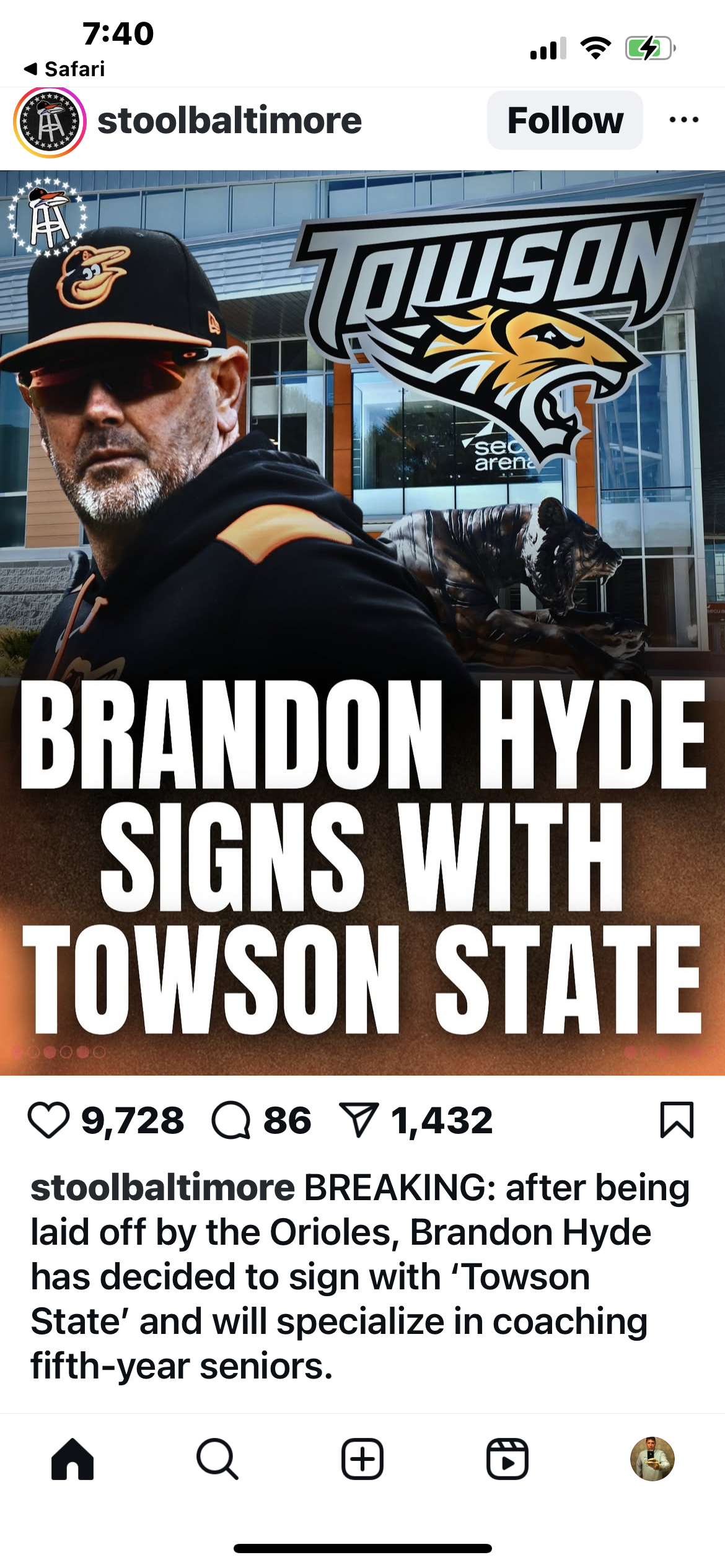Save post with the bookmark icon
This screenshot has height=1568, width=725.
pyautogui.click(x=677, y=1120)
